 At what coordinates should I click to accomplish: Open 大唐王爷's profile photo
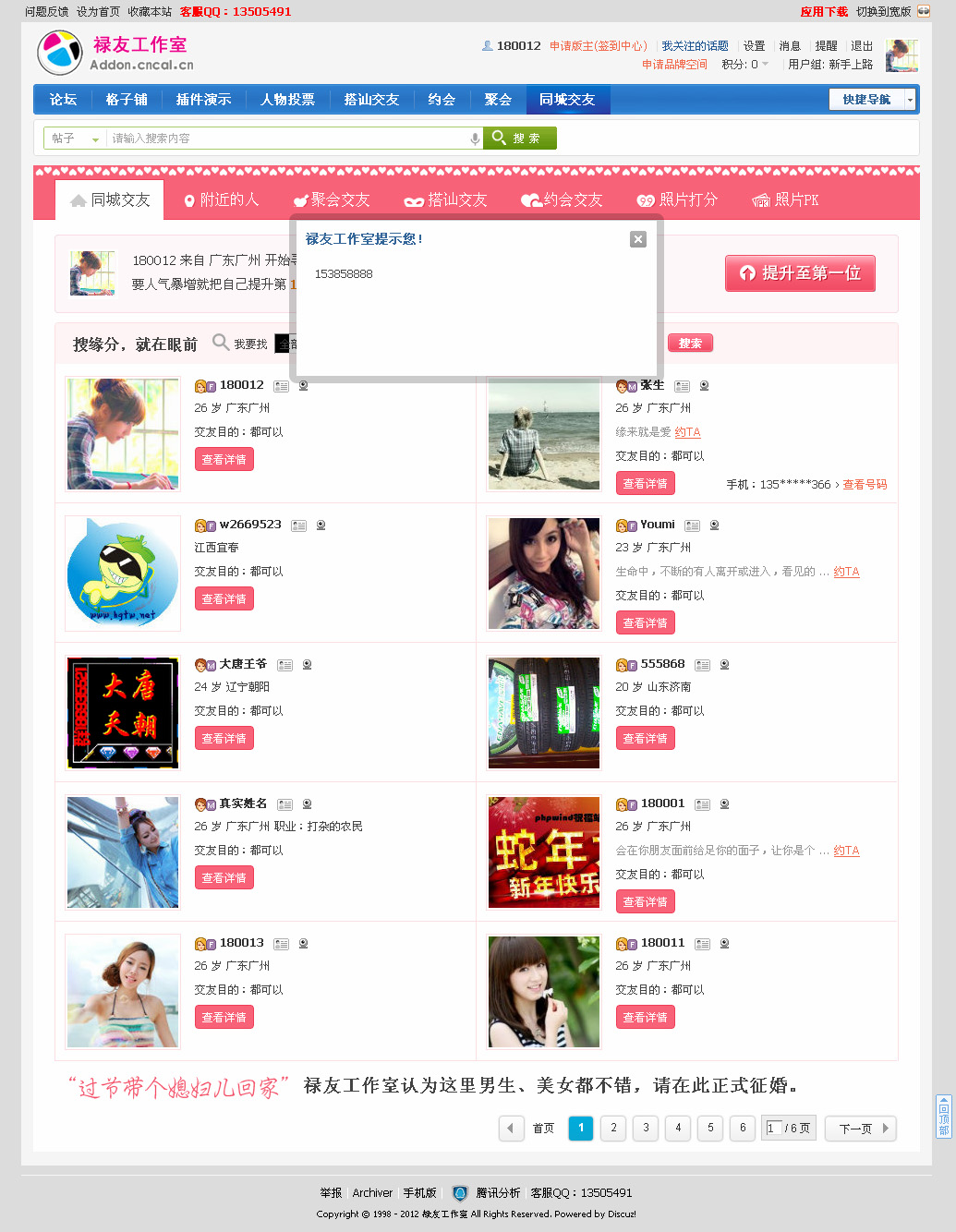point(123,713)
